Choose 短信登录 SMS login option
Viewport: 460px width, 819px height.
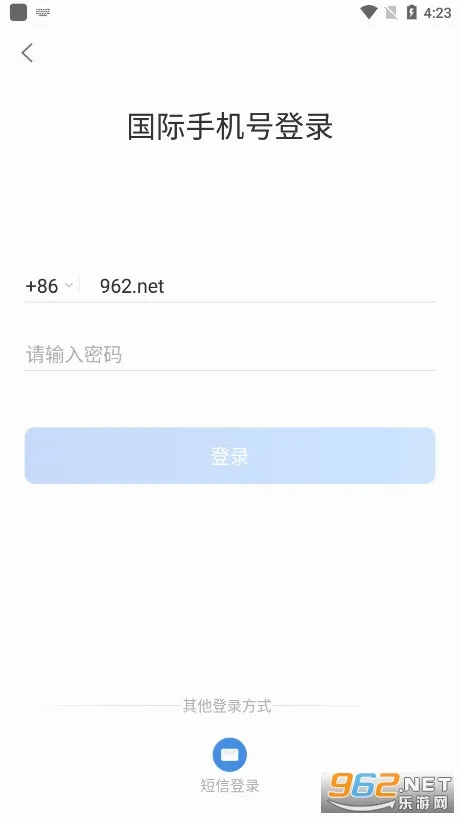click(x=230, y=765)
